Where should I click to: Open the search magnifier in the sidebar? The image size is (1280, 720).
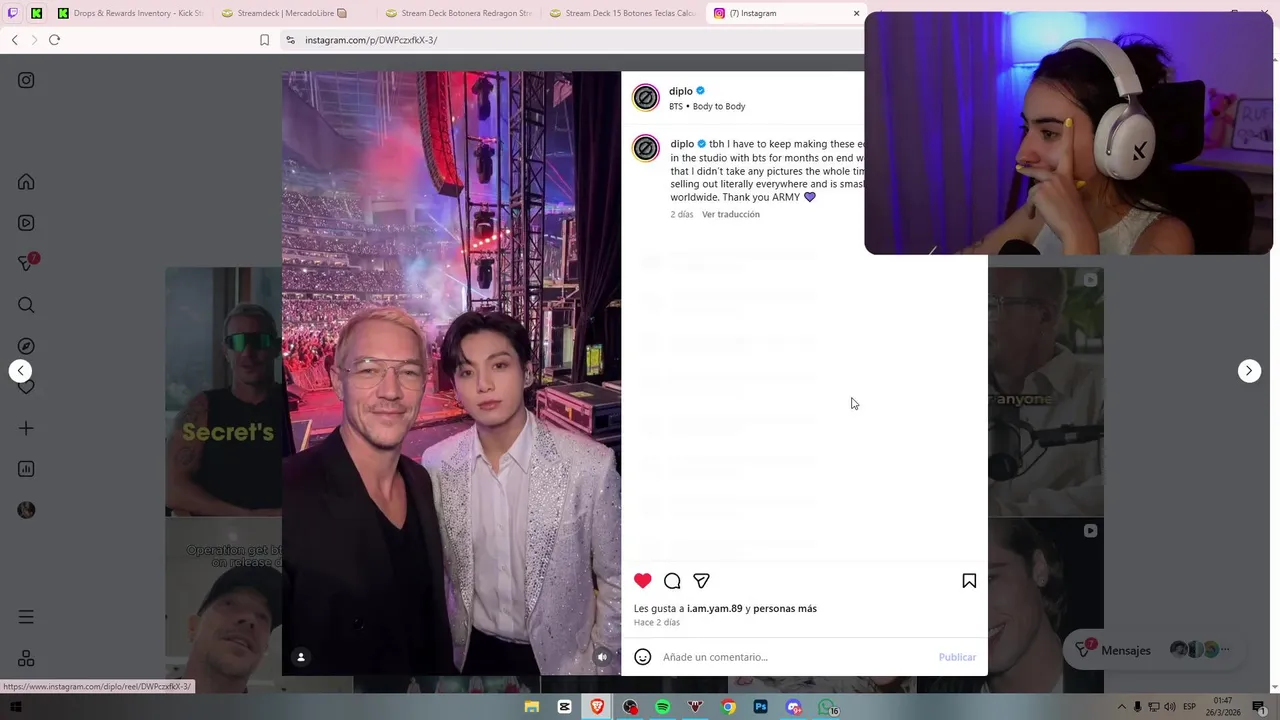[26, 305]
